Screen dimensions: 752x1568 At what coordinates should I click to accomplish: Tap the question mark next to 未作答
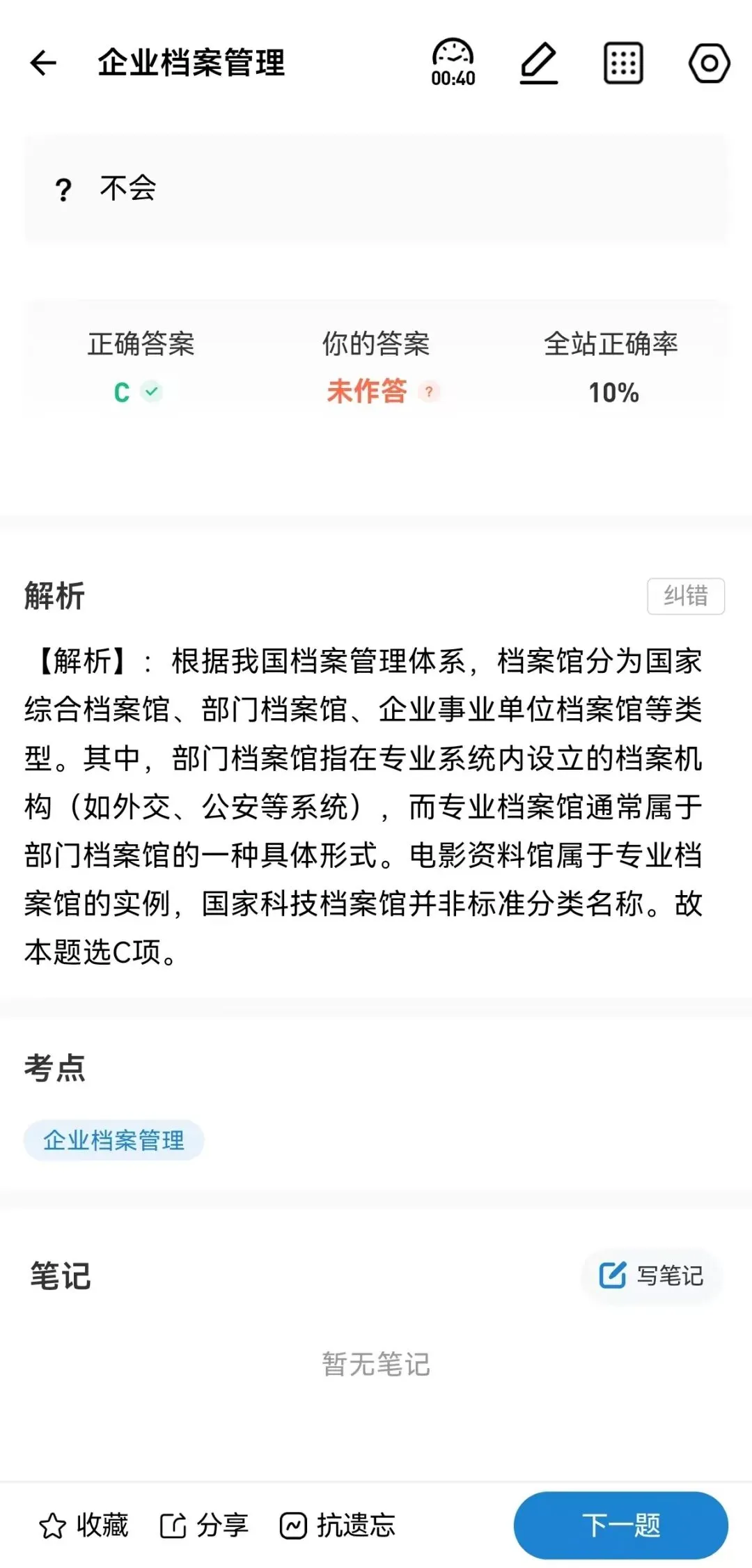point(429,392)
